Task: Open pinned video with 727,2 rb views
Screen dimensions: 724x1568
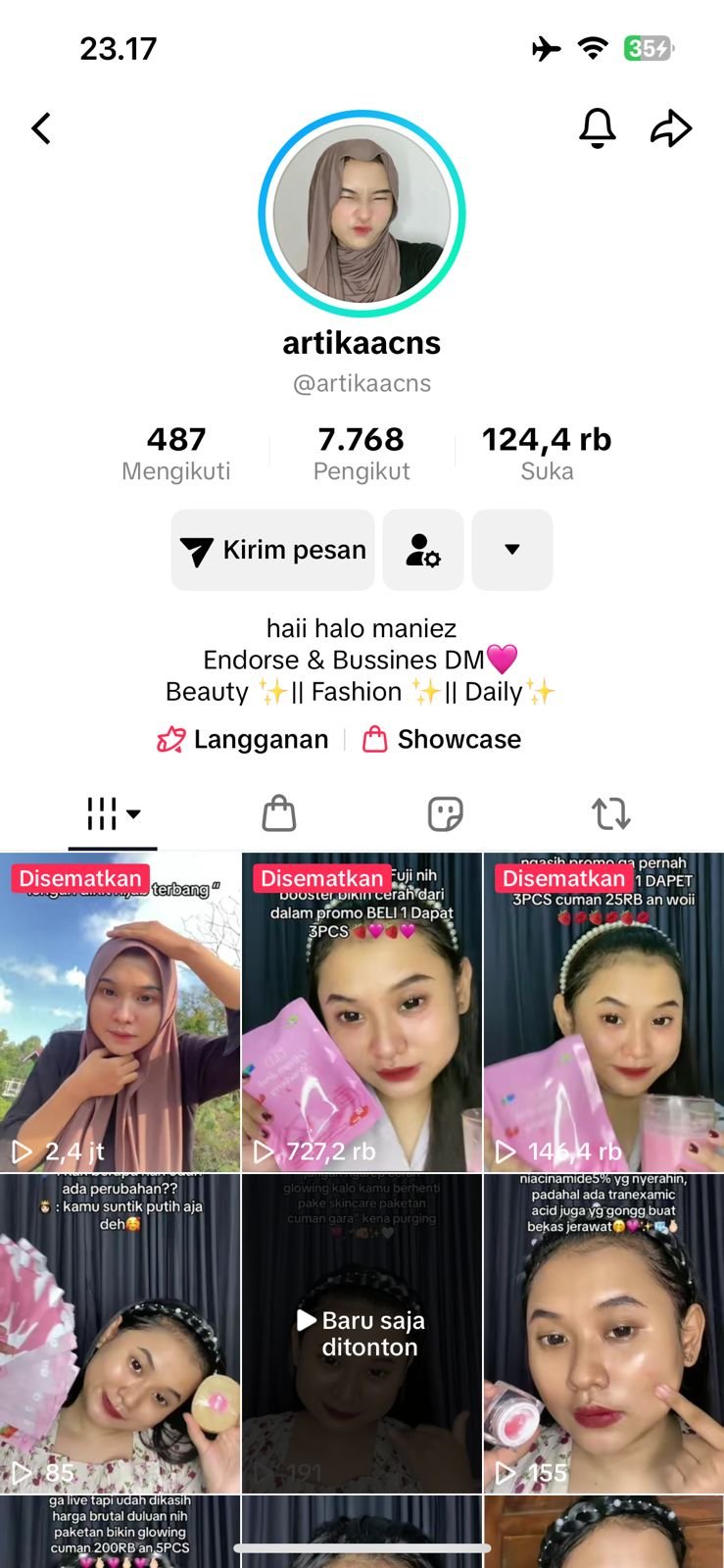Action: [362, 1012]
